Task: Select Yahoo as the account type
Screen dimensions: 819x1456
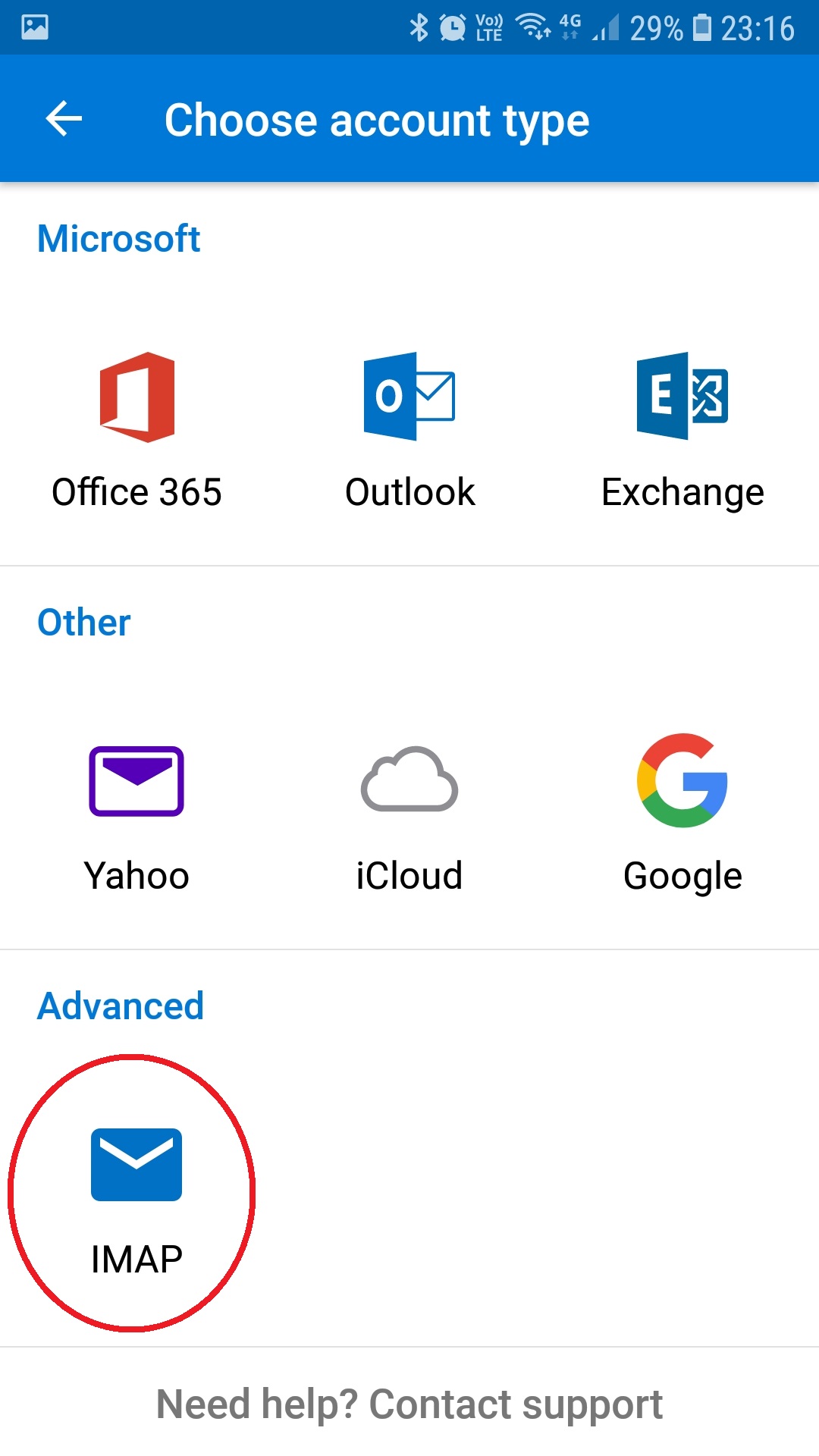Action: pos(136,815)
